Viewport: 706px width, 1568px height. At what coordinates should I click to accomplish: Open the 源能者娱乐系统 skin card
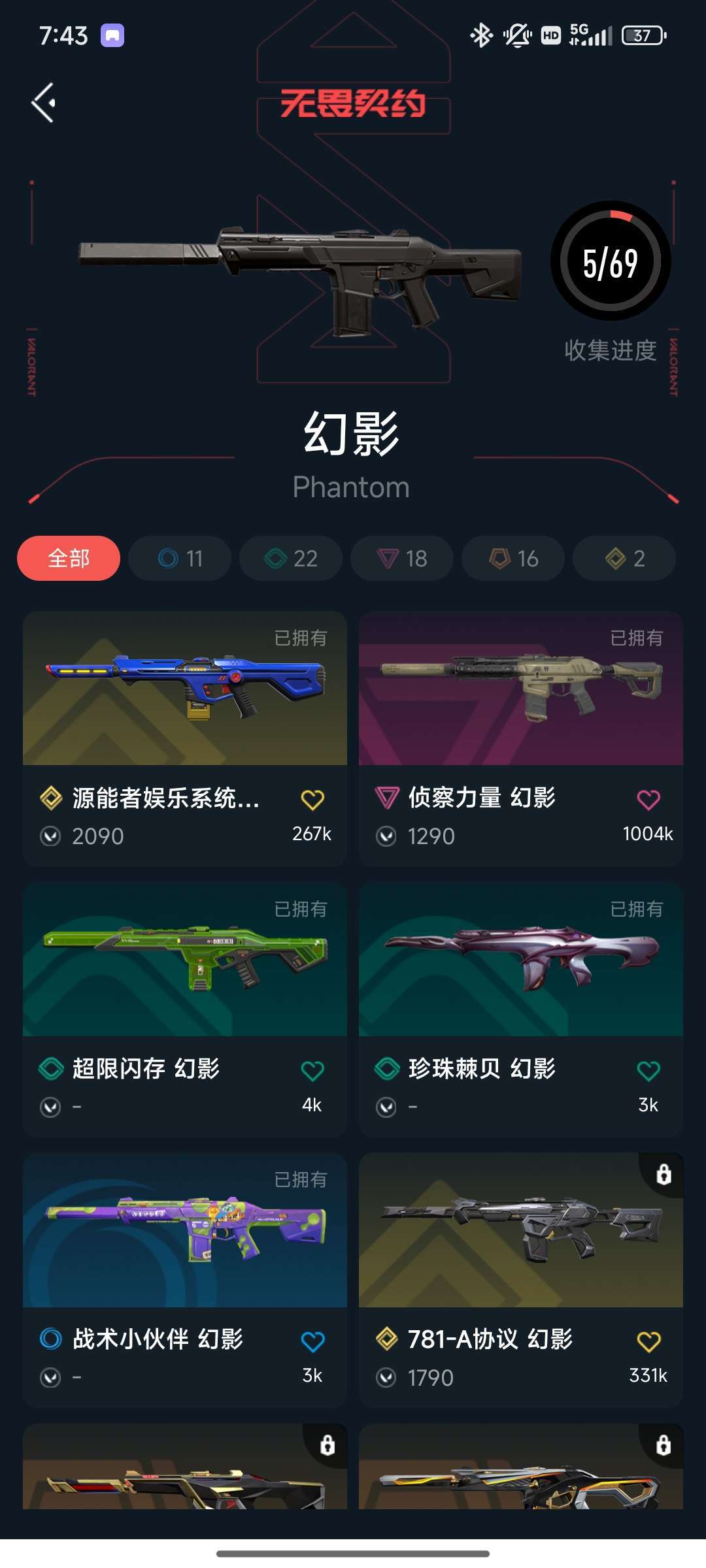[185, 738]
